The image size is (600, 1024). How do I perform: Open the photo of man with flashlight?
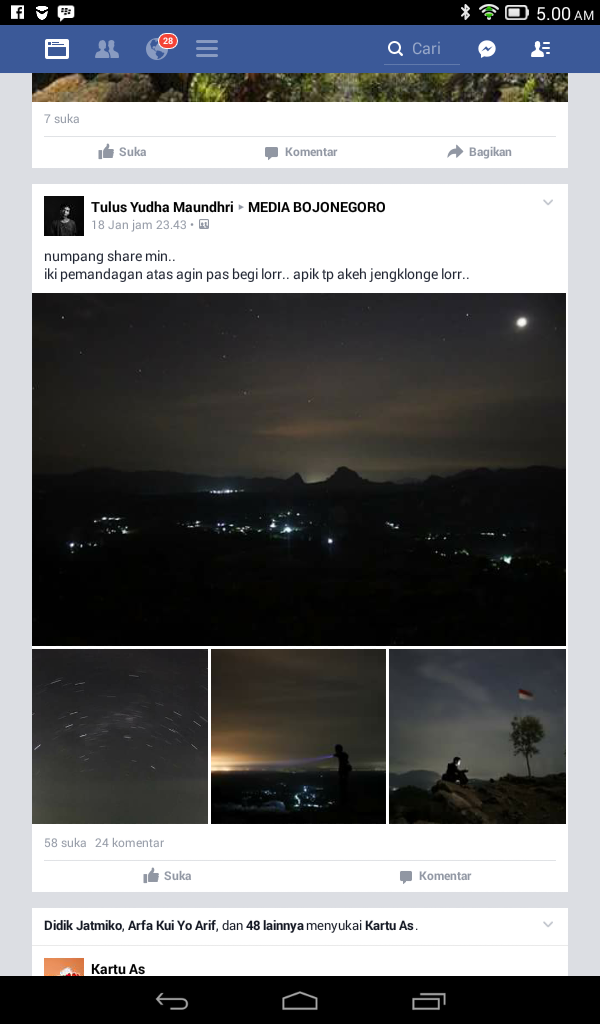click(298, 736)
